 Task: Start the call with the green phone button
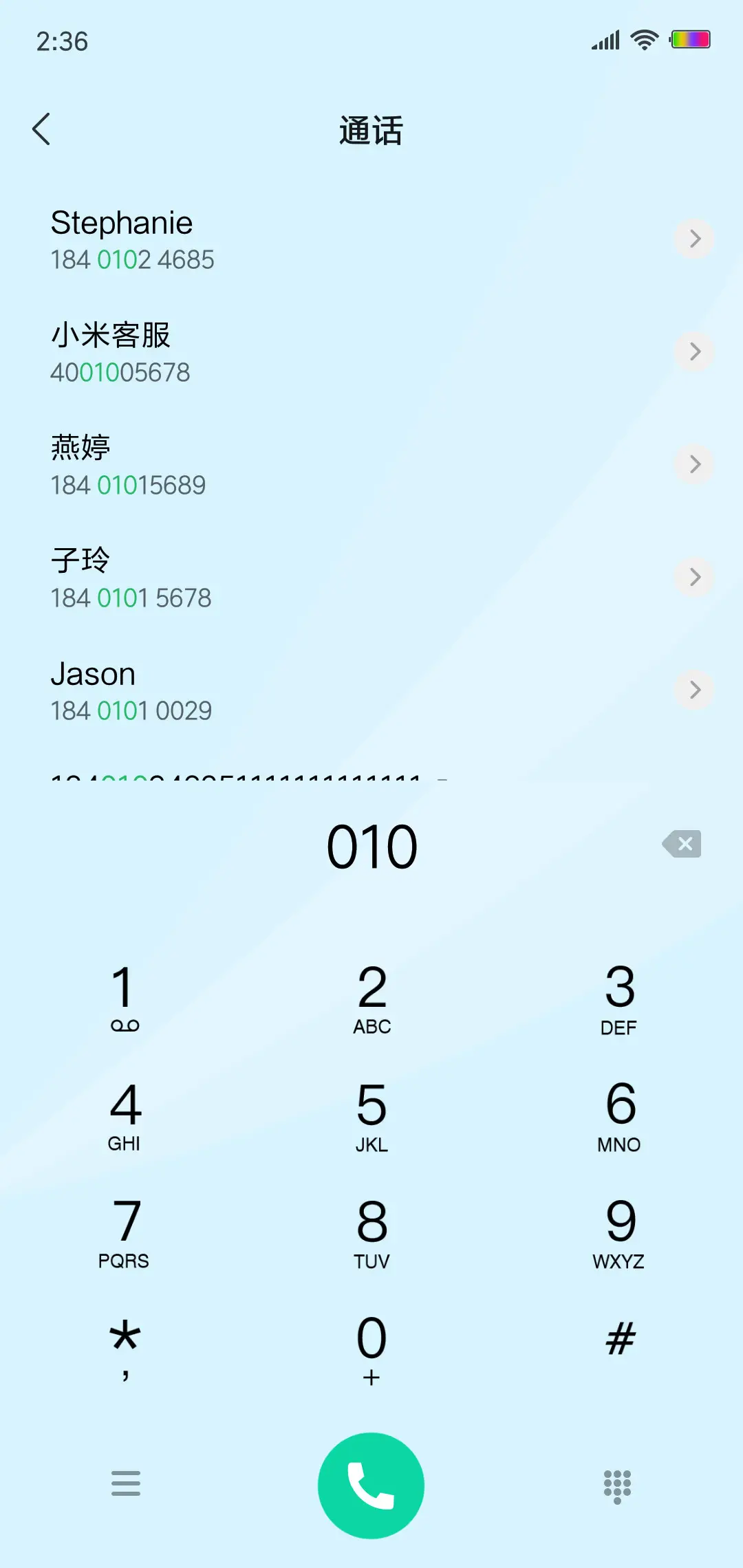pyautogui.click(x=370, y=1485)
